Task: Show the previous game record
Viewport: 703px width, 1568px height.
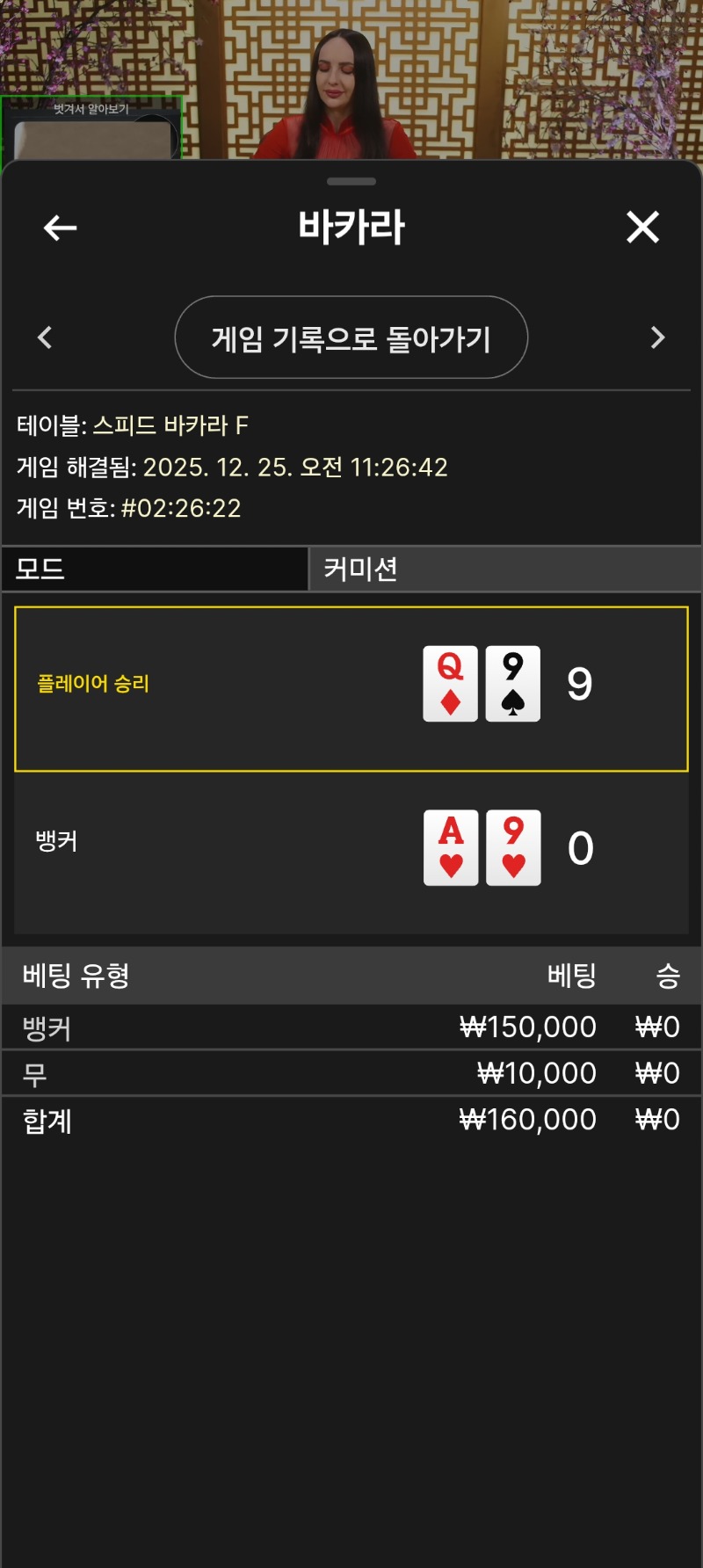Action: pyautogui.click(x=45, y=338)
